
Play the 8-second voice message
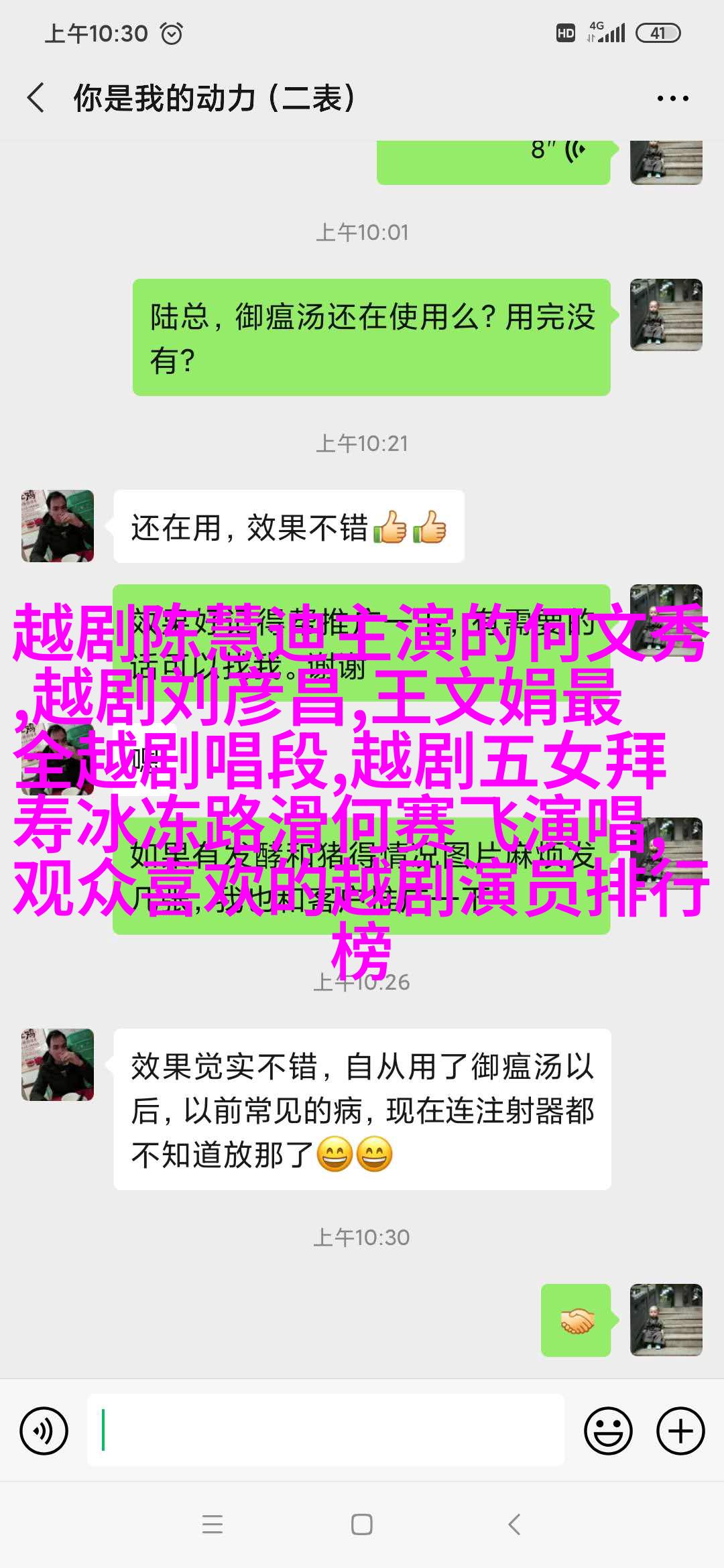(493, 159)
